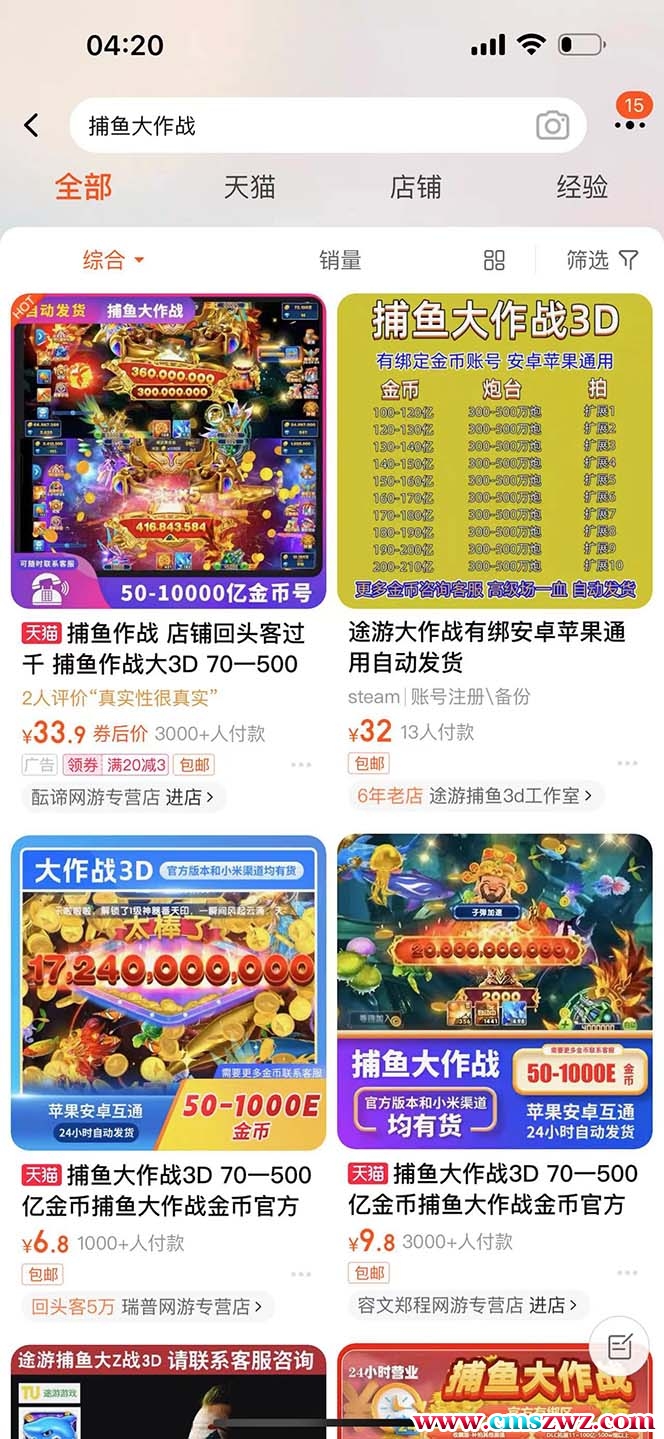Tap the floating feedback note button

(619, 1344)
